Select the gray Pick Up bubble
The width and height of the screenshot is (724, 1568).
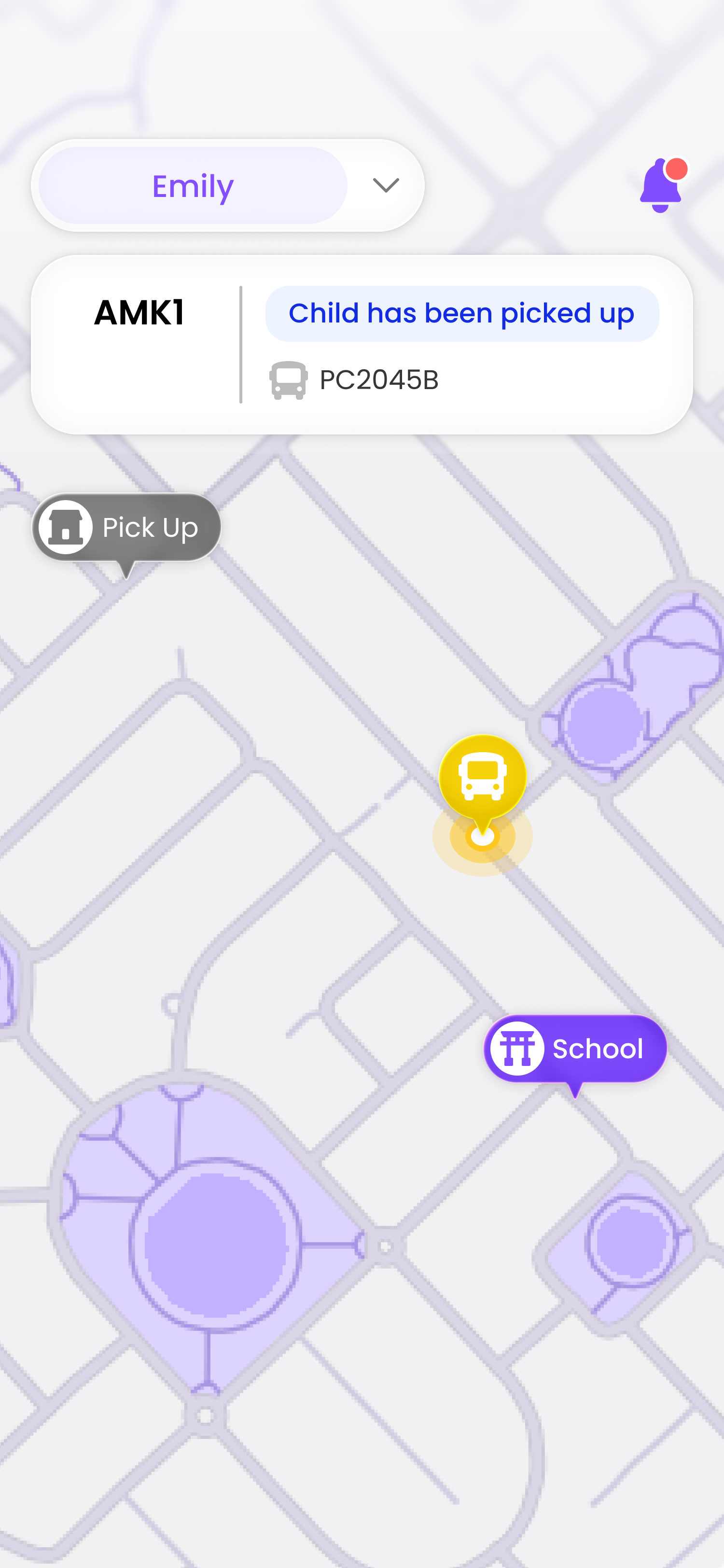pos(146,527)
